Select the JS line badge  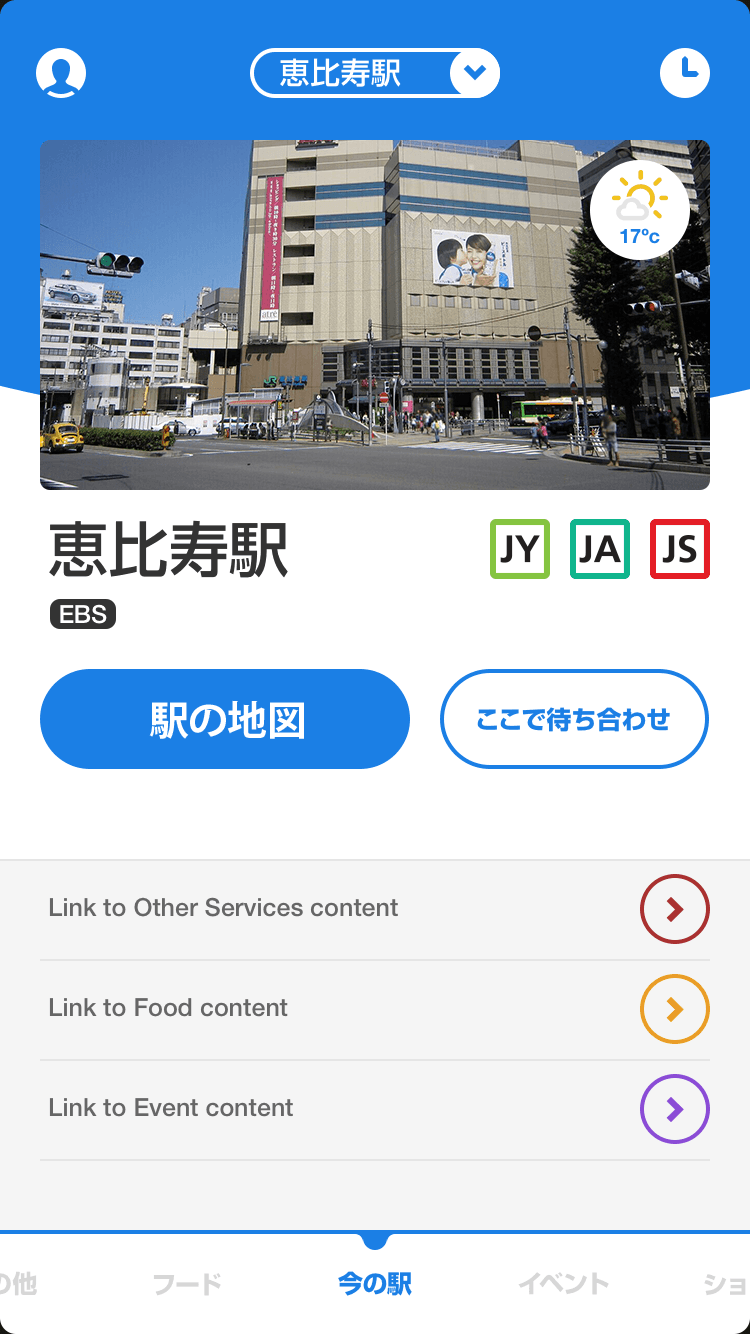coord(680,549)
